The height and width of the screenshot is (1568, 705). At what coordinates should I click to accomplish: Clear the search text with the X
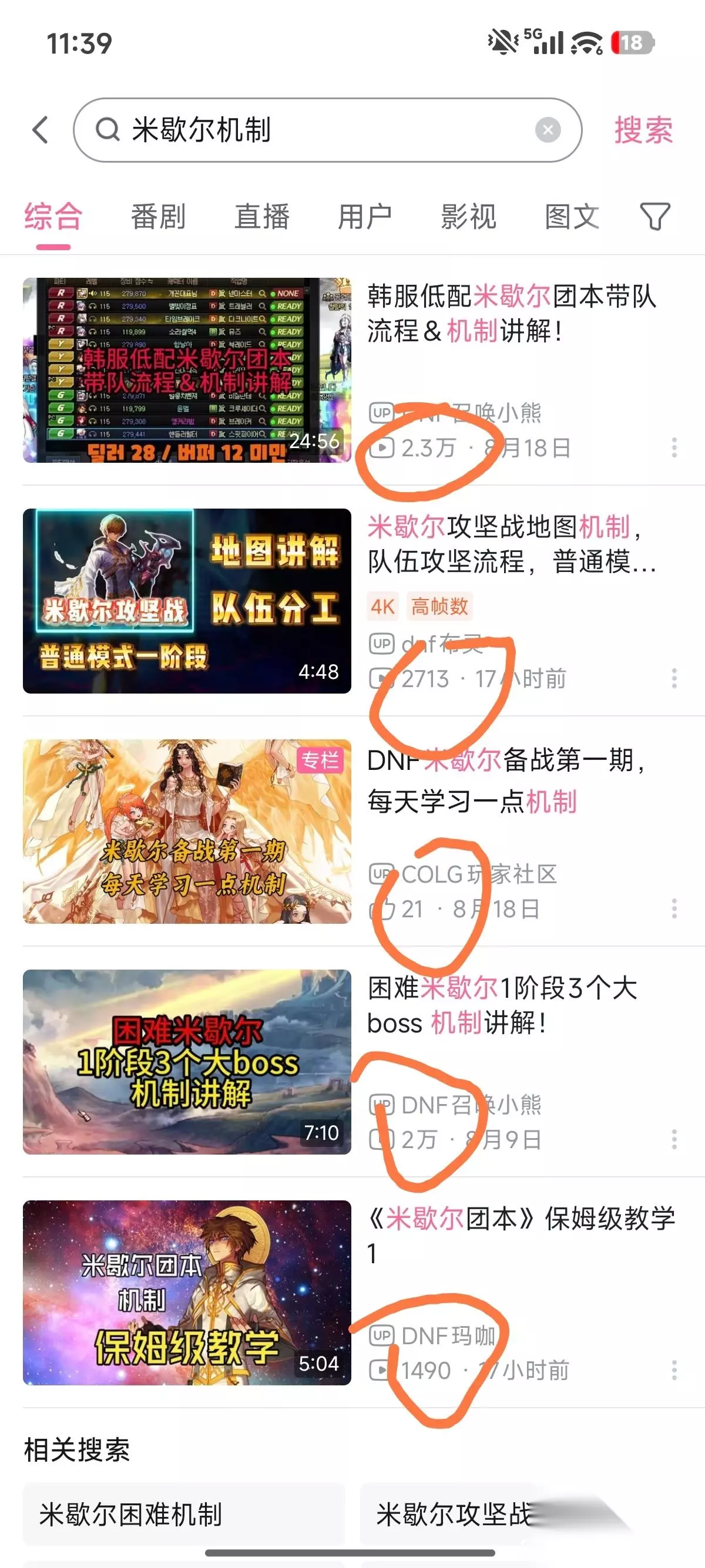[x=548, y=130]
